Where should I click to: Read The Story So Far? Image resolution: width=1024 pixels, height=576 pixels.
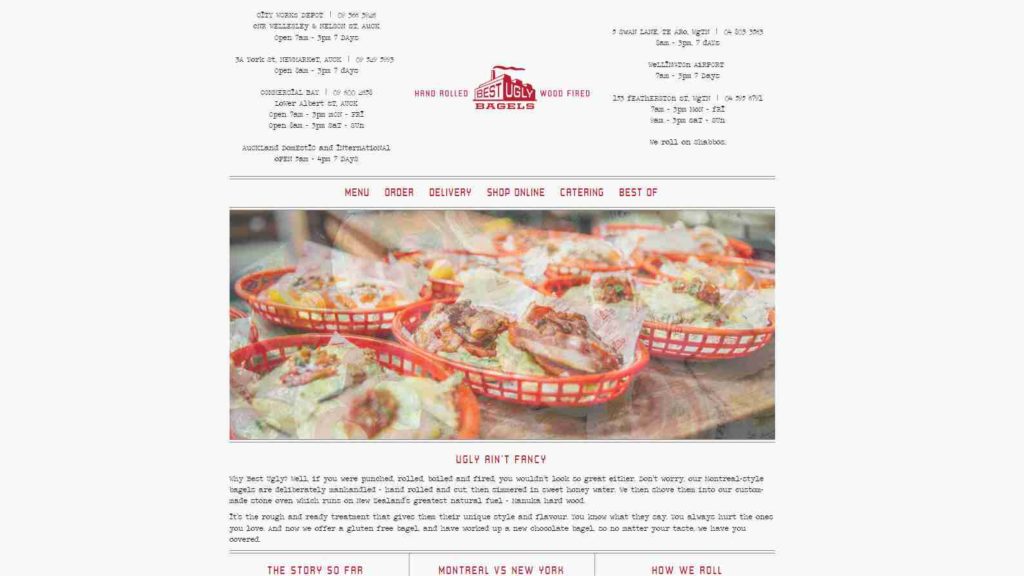coord(315,570)
